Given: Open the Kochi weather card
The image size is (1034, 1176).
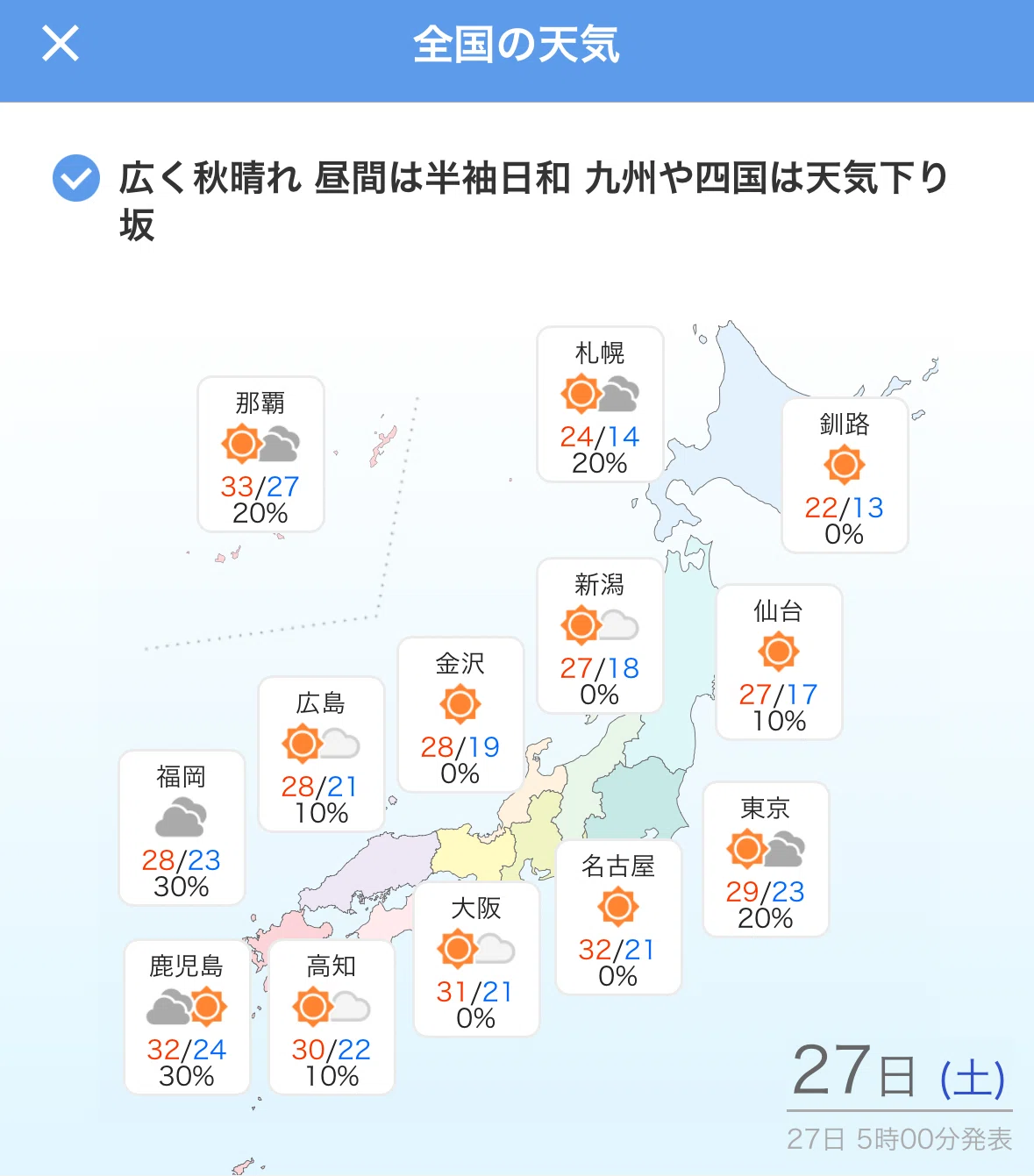Looking at the screenshot, I should tap(332, 1017).
